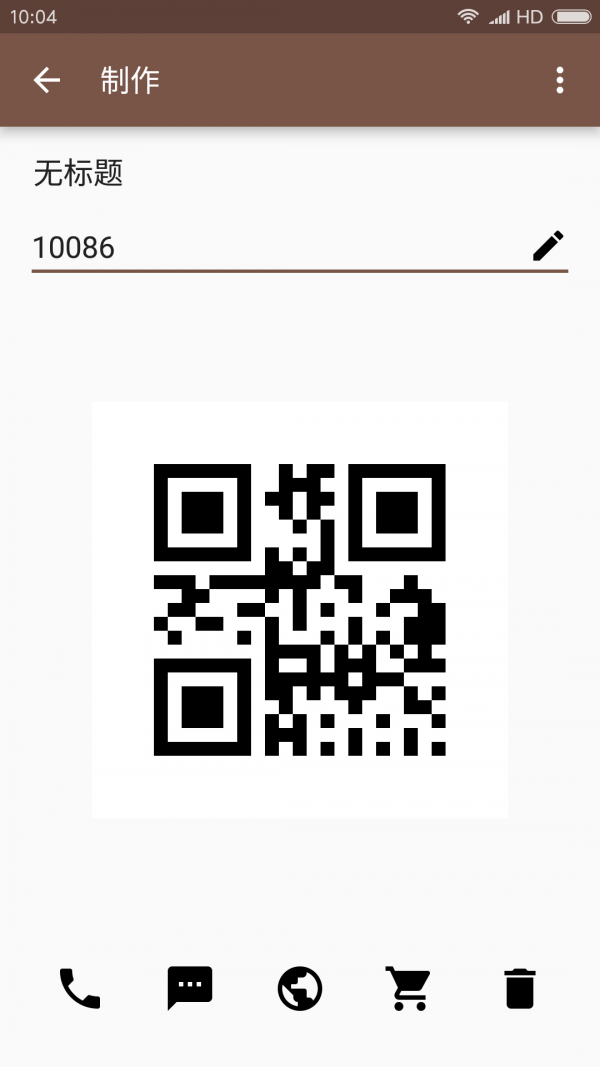
Task: Tap the shopping cart icon
Action: [x=409, y=989]
